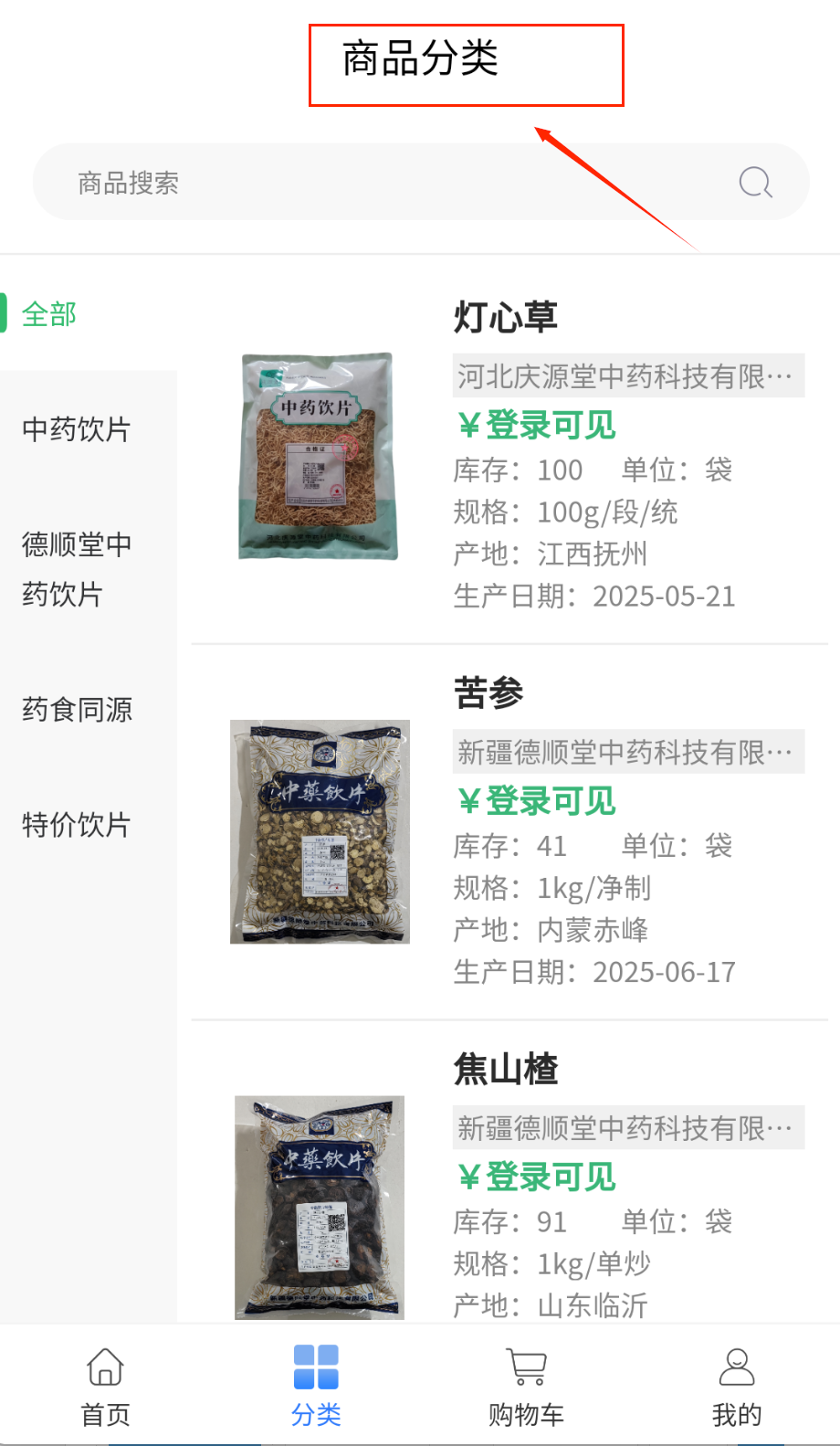840x1446 pixels.
Task: Open the 德顺堂中药饮片 category
Action: pos(77,569)
